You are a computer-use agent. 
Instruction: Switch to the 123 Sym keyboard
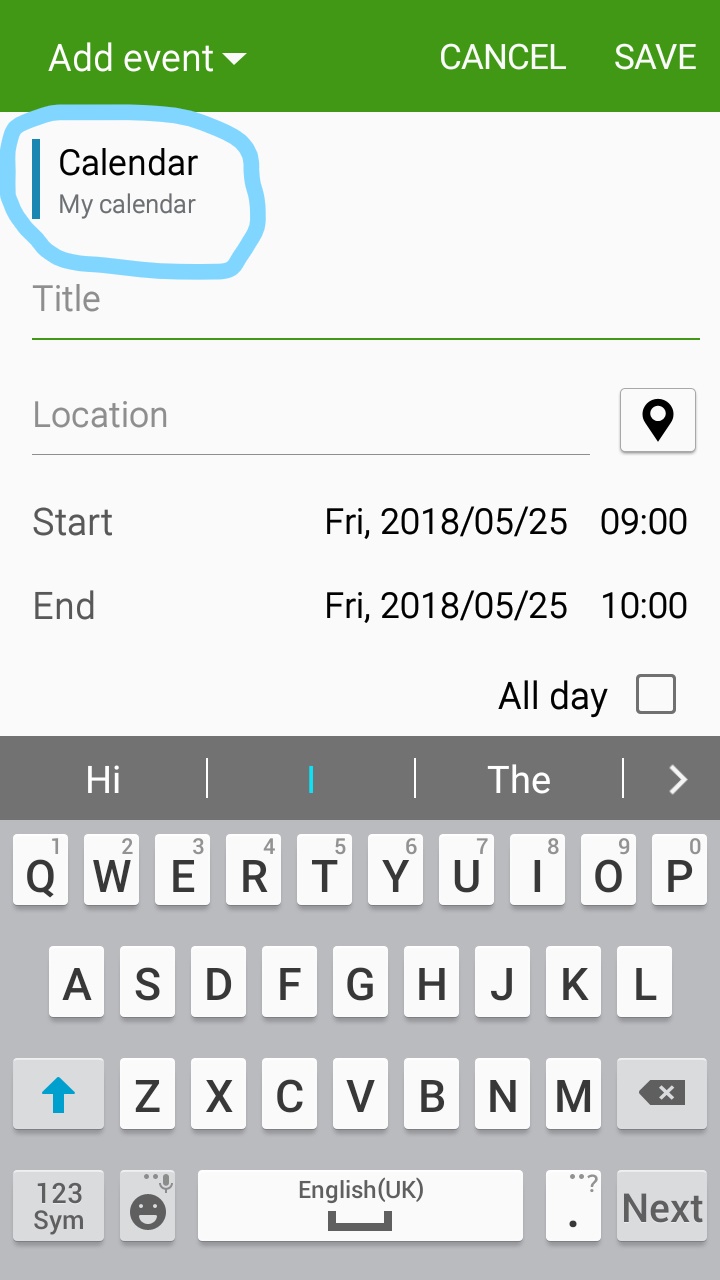pyautogui.click(x=58, y=1207)
